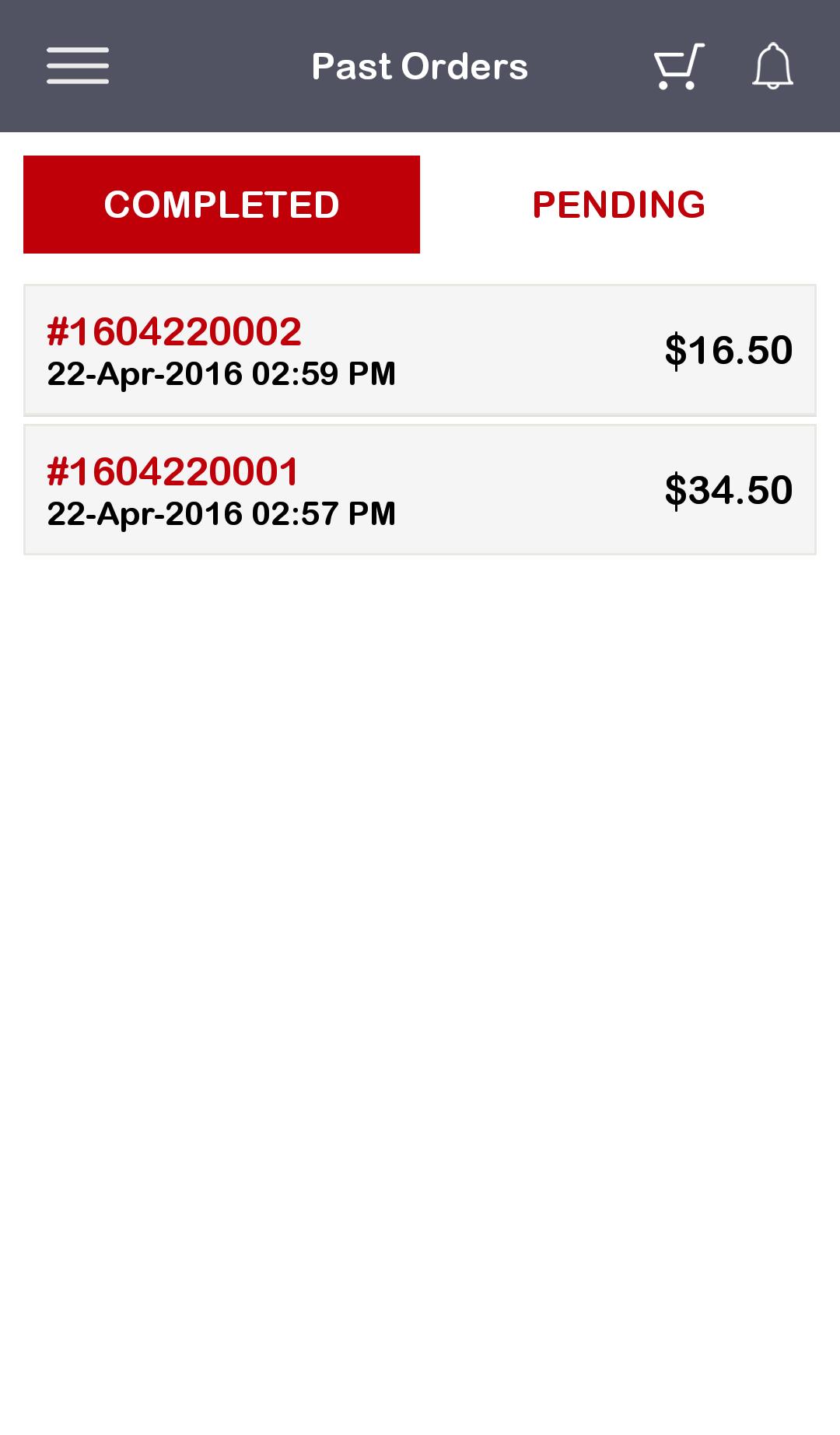The height and width of the screenshot is (1435, 840).
Task: View order #1604220001 for $34.50
Action: click(420, 490)
